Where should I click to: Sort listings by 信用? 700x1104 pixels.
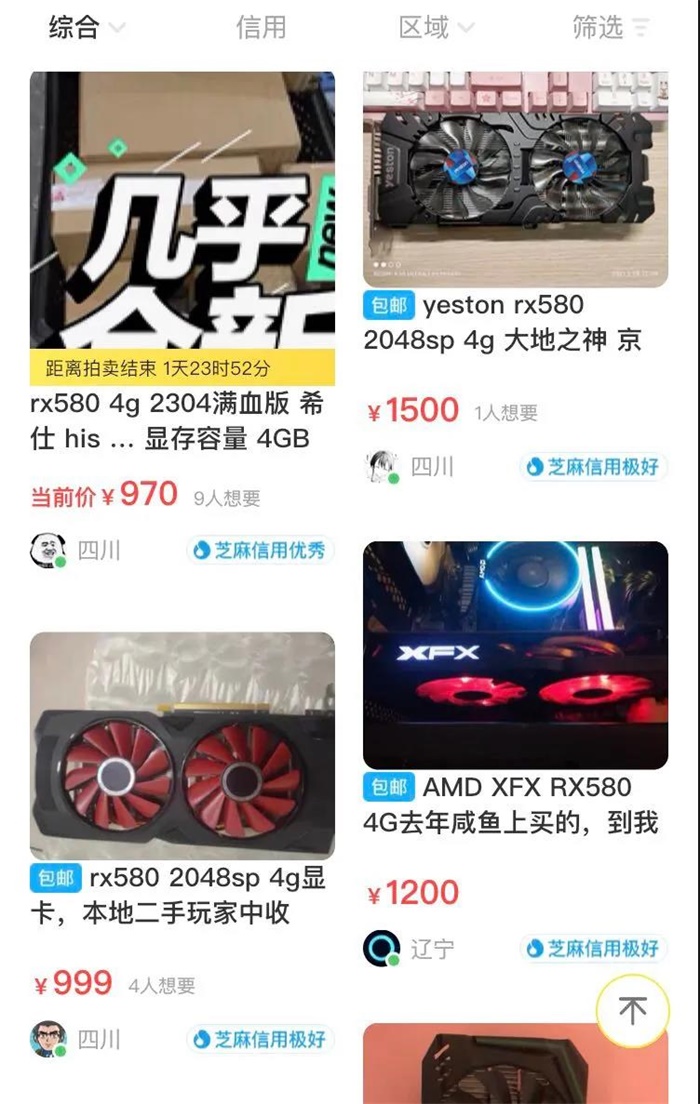(x=260, y=27)
